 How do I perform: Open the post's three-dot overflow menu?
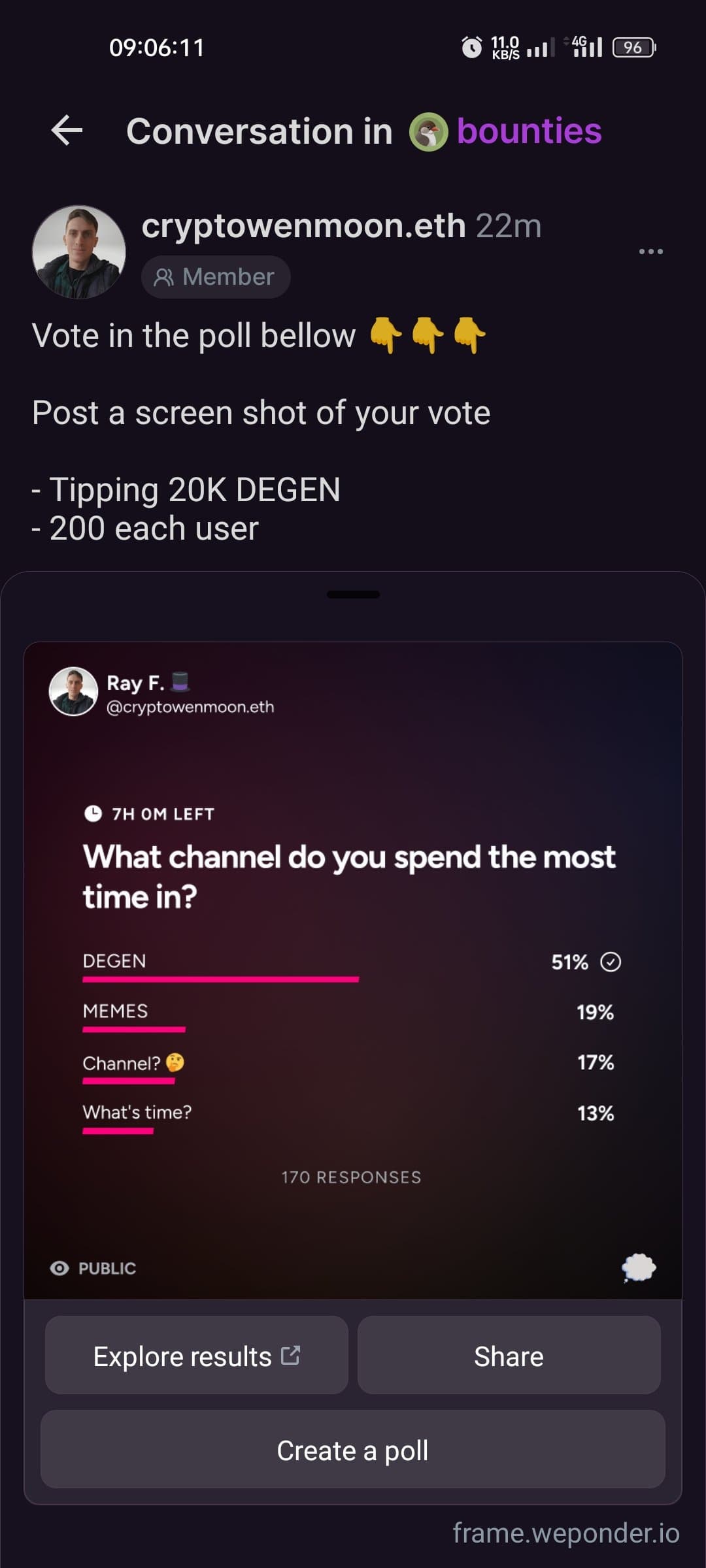[650, 252]
